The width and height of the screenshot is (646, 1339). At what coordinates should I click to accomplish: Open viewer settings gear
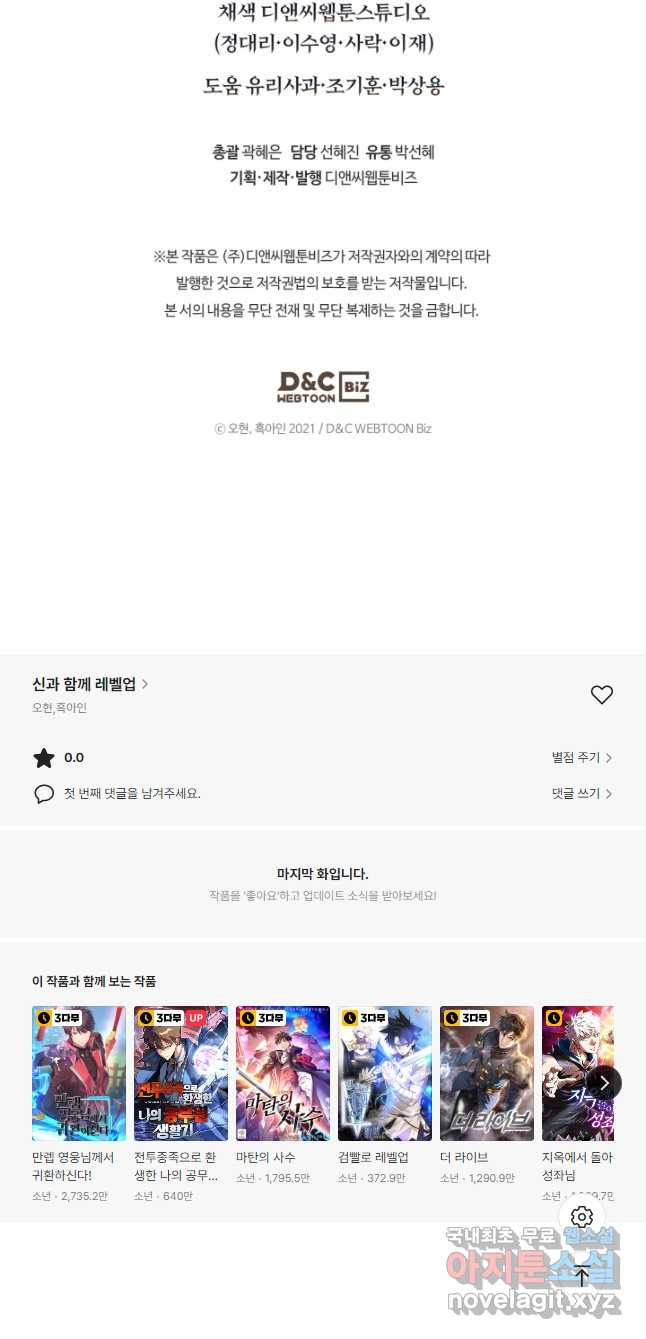click(582, 1217)
